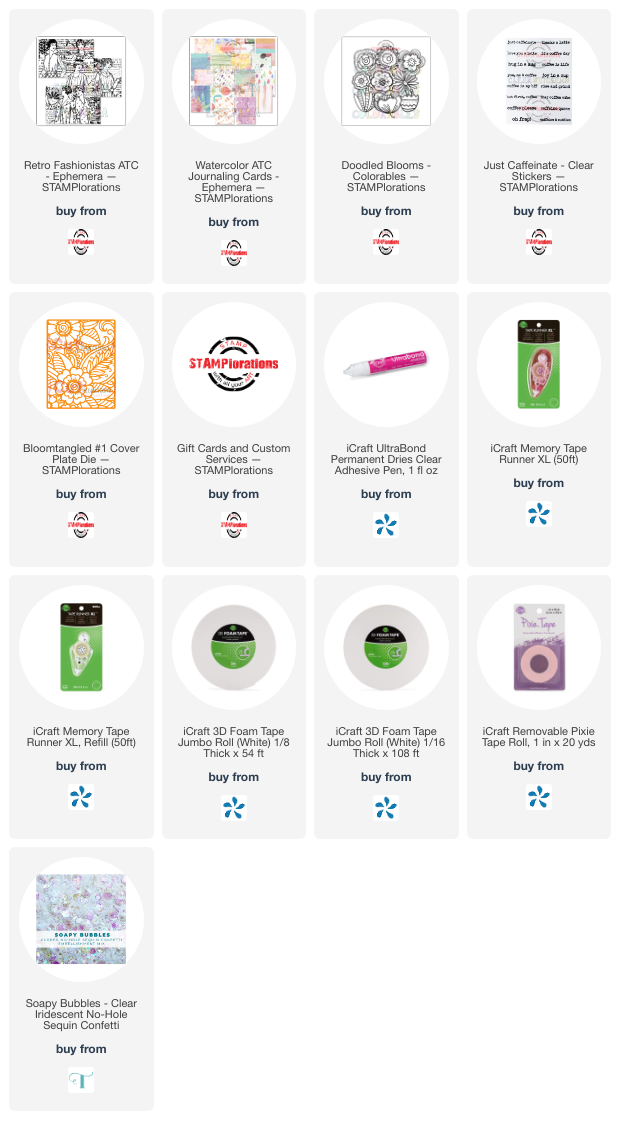The image size is (620, 1132).
Task: Open Just Caffeinate Clear Stickers product
Action: (x=538, y=81)
